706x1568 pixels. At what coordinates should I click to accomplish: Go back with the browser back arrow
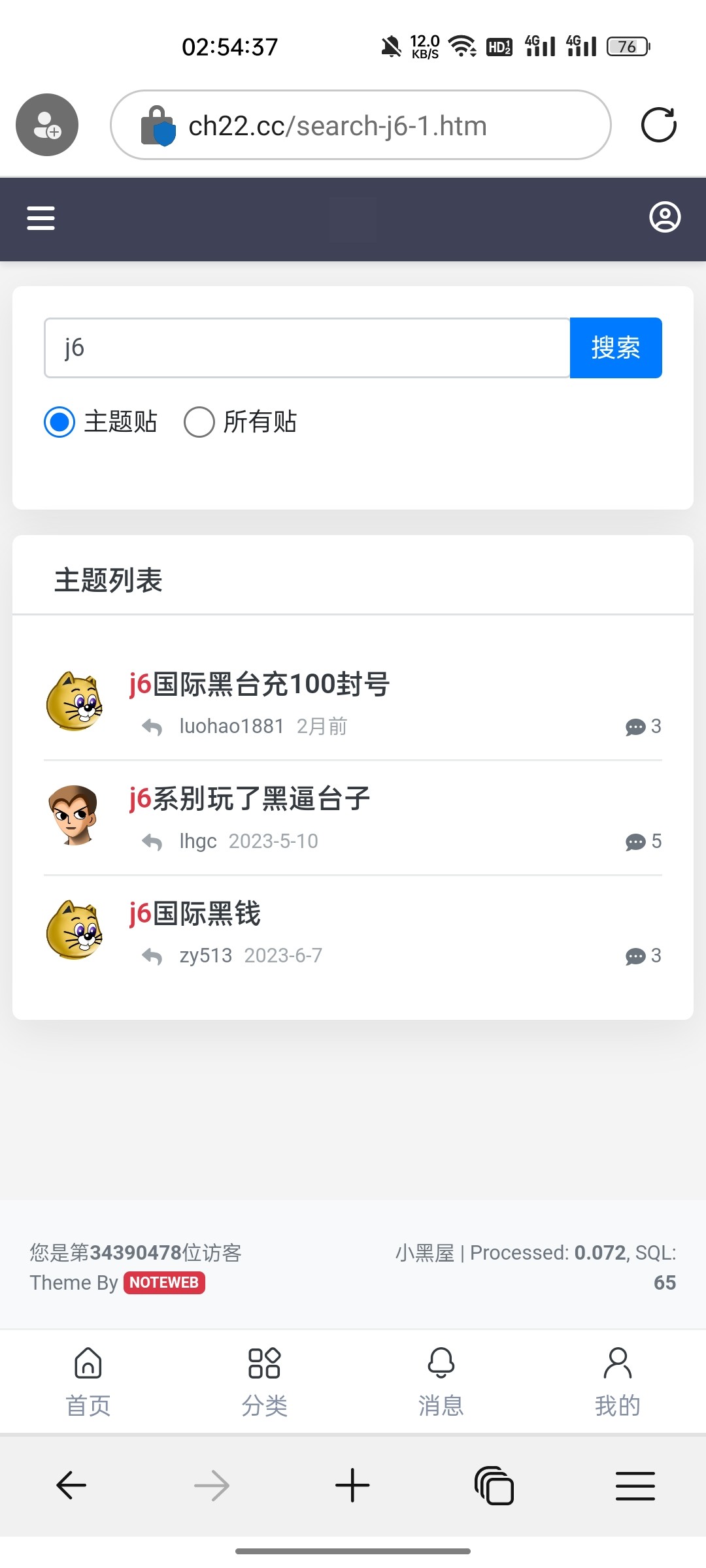pos(71,1486)
